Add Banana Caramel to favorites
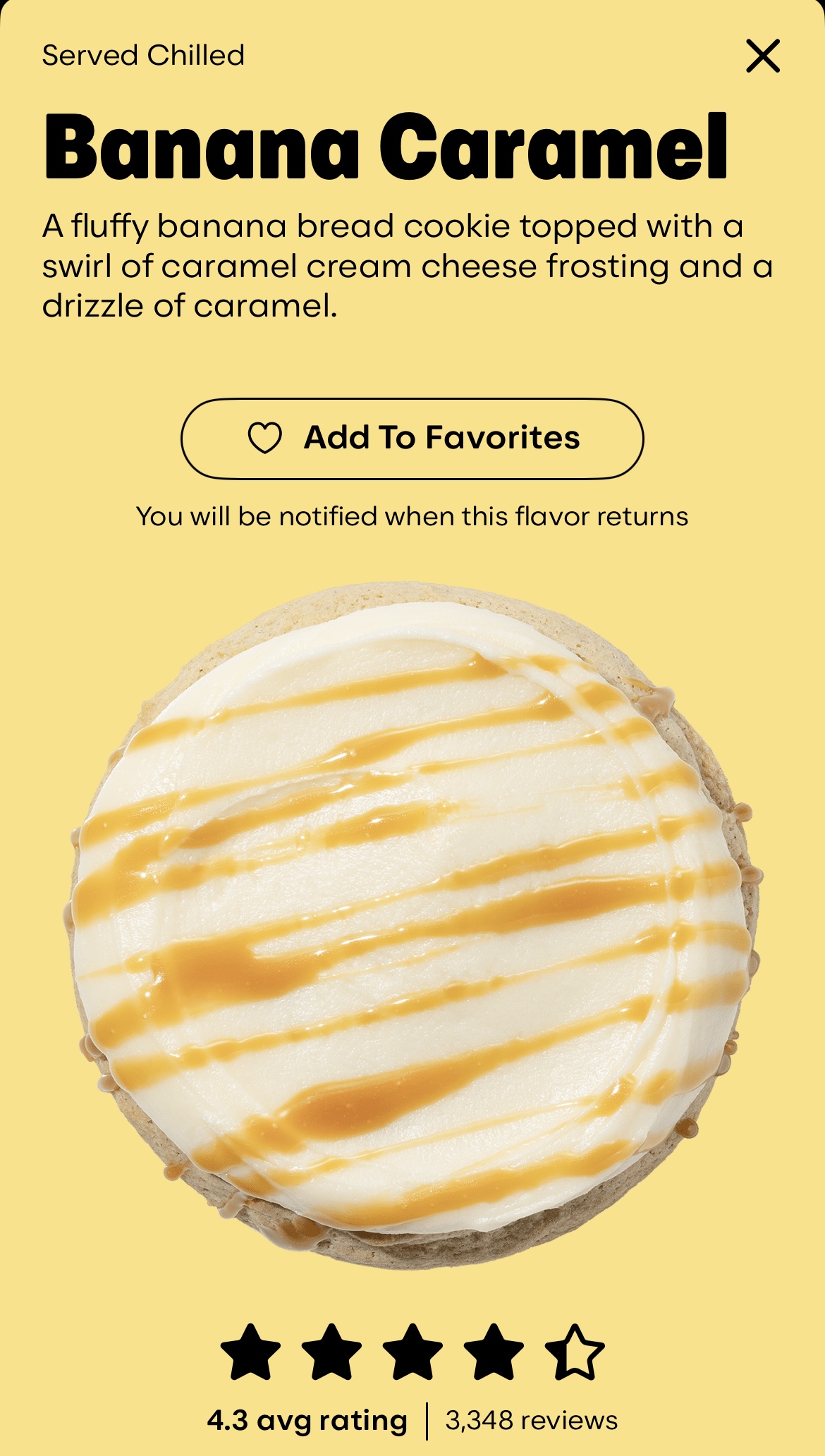This screenshot has width=825, height=1456. (x=412, y=439)
